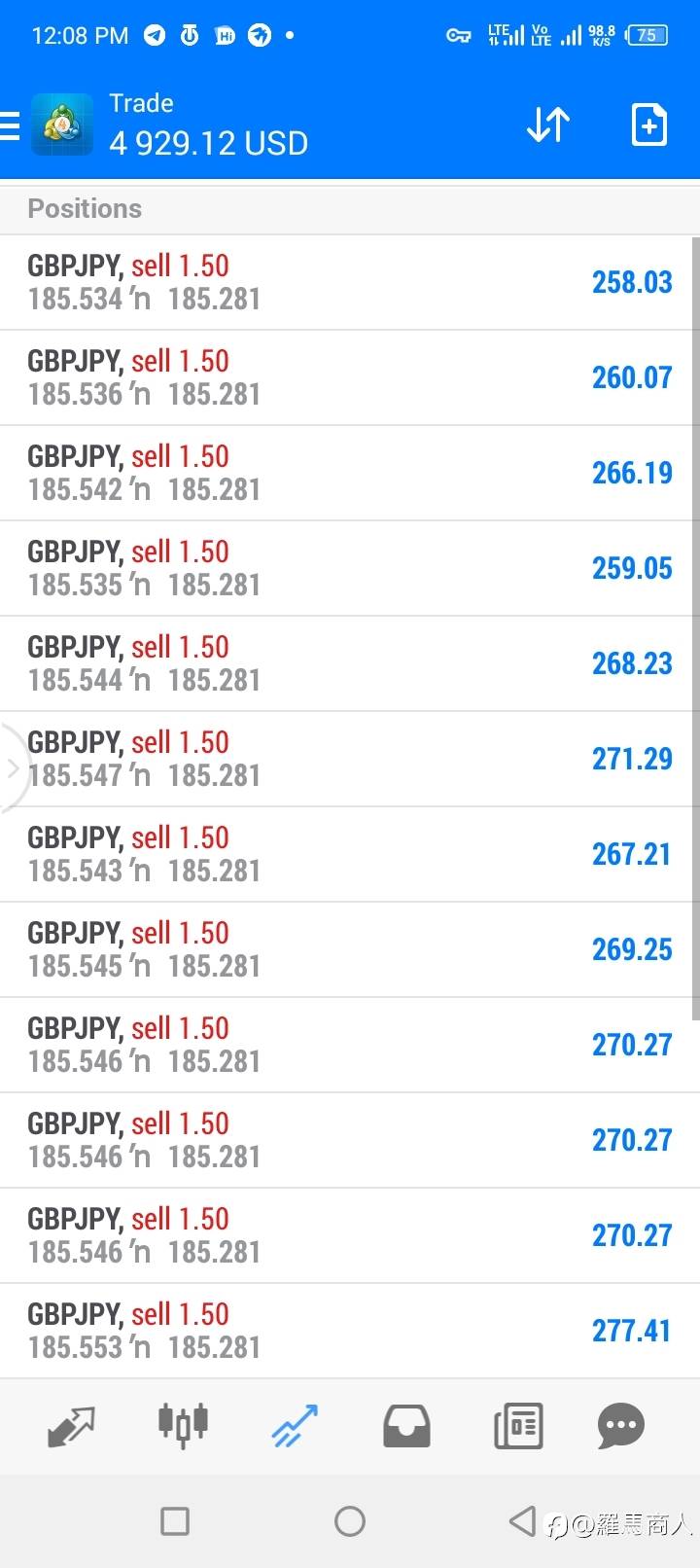Switch to the History tab

[x=406, y=1426]
